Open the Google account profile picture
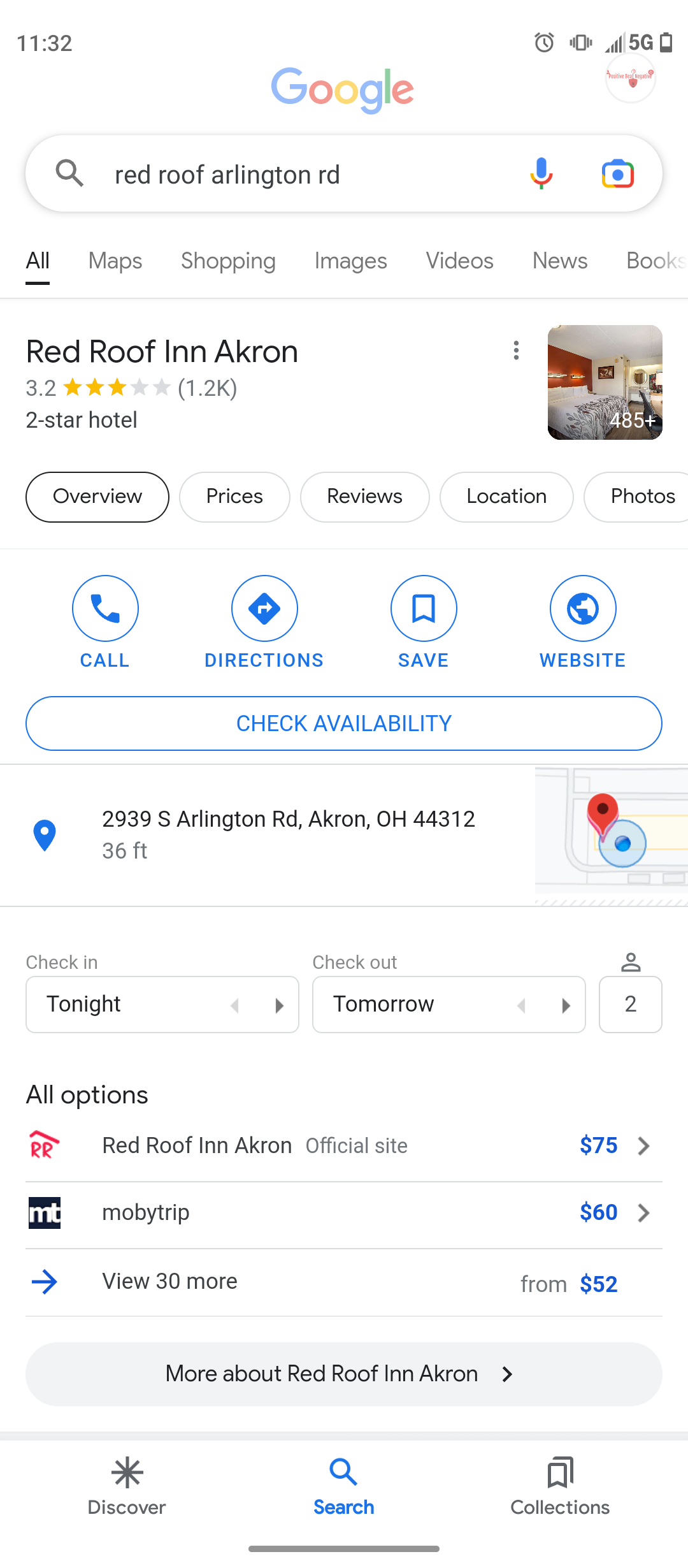Screen dimensions: 688x1568 point(631,78)
